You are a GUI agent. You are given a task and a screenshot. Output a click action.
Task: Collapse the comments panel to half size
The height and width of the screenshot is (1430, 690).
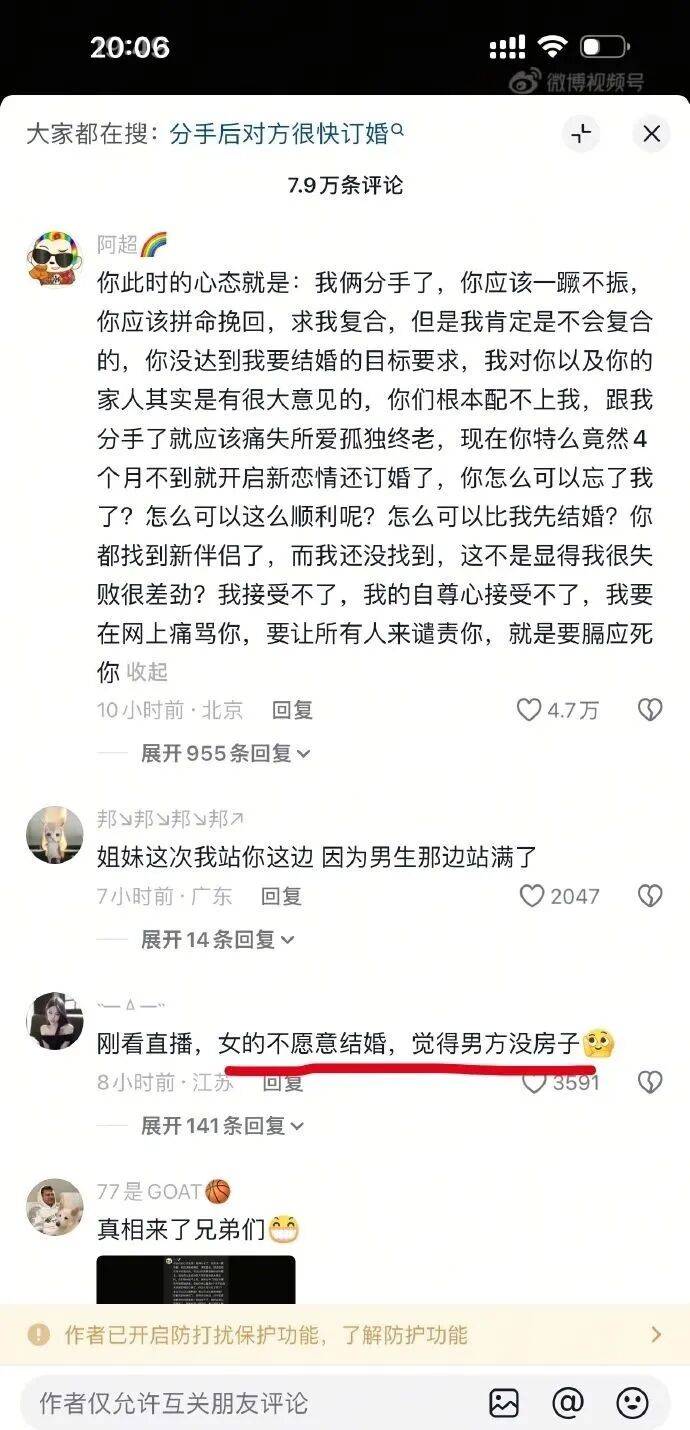tap(581, 133)
